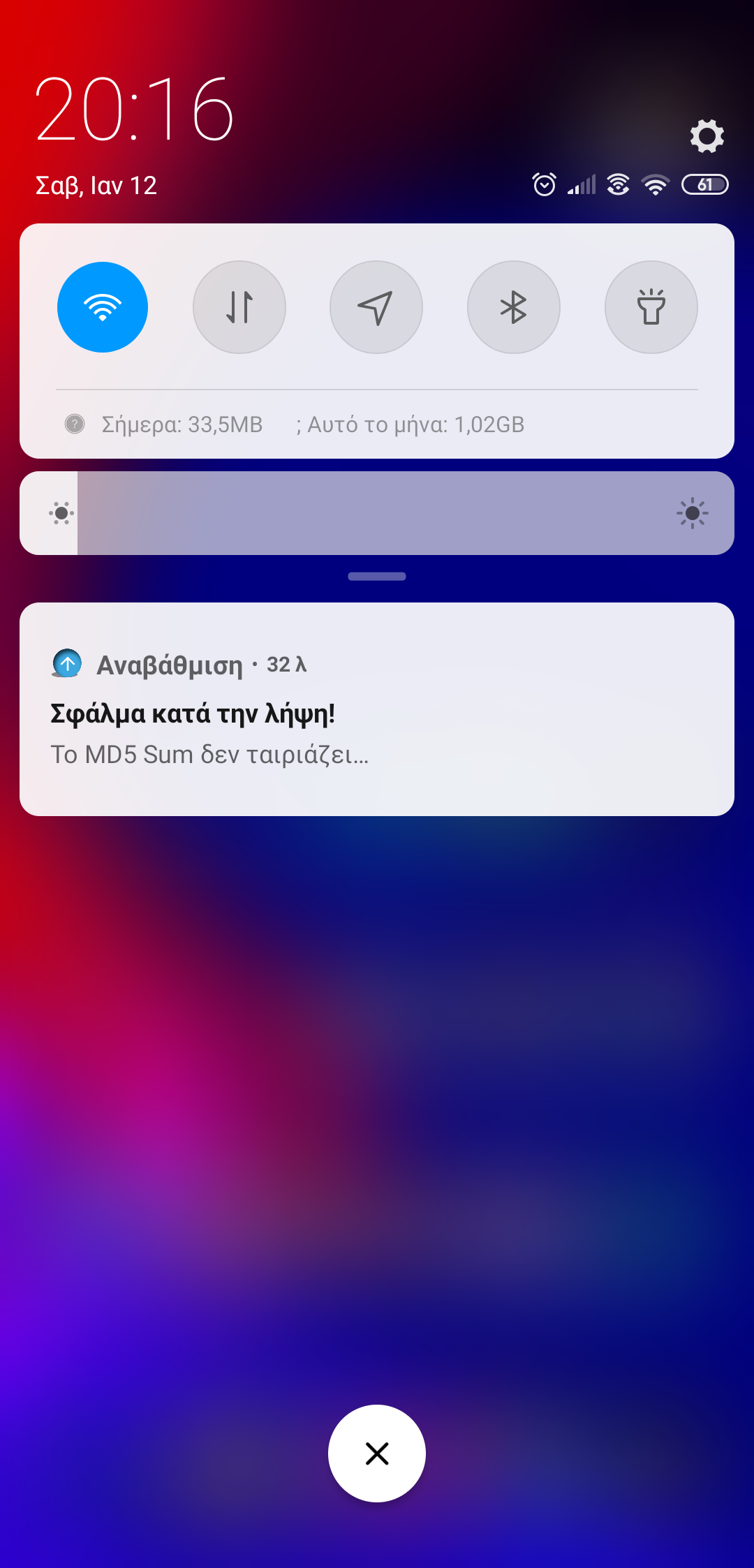Tap the brightness slider bar

click(x=377, y=513)
